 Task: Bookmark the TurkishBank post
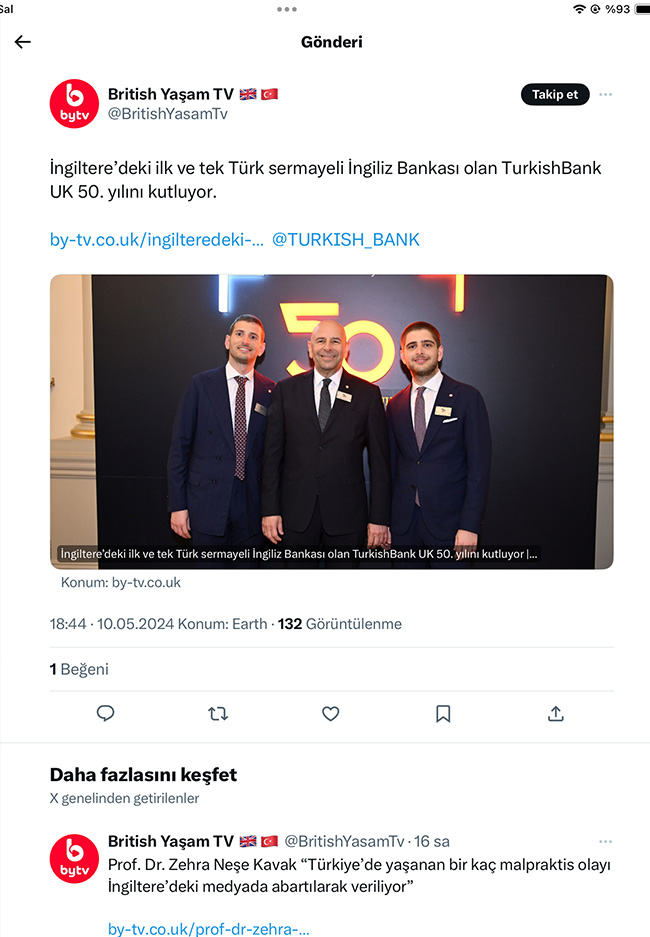coord(443,713)
